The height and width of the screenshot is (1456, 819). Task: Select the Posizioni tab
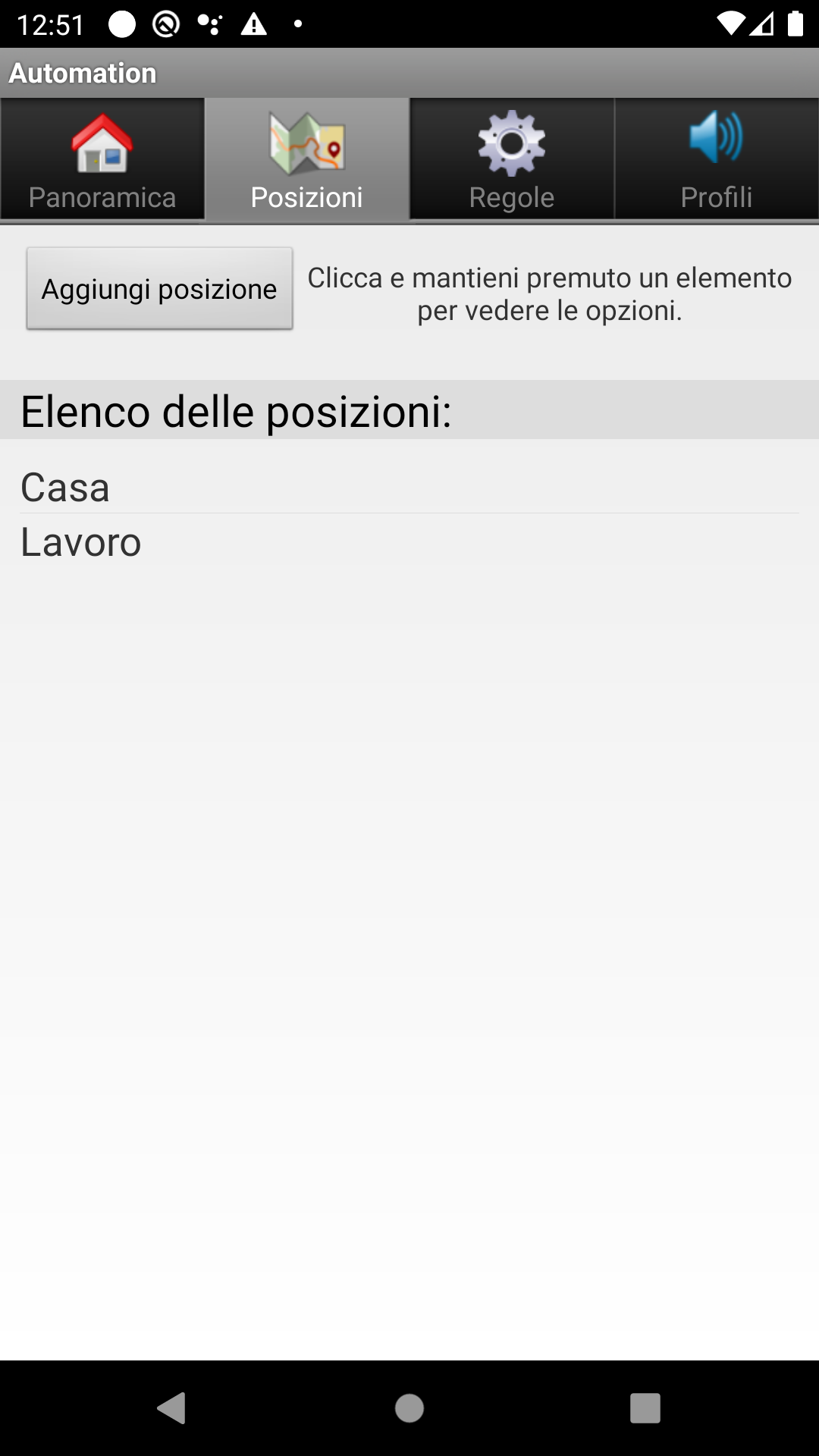click(x=307, y=160)
